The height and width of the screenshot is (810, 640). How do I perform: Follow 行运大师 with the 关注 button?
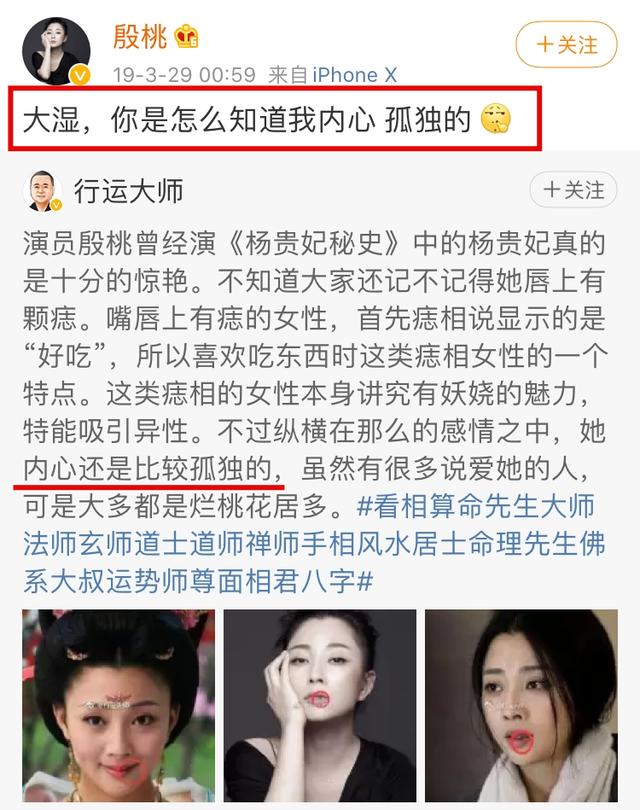(x=573, y=188)
